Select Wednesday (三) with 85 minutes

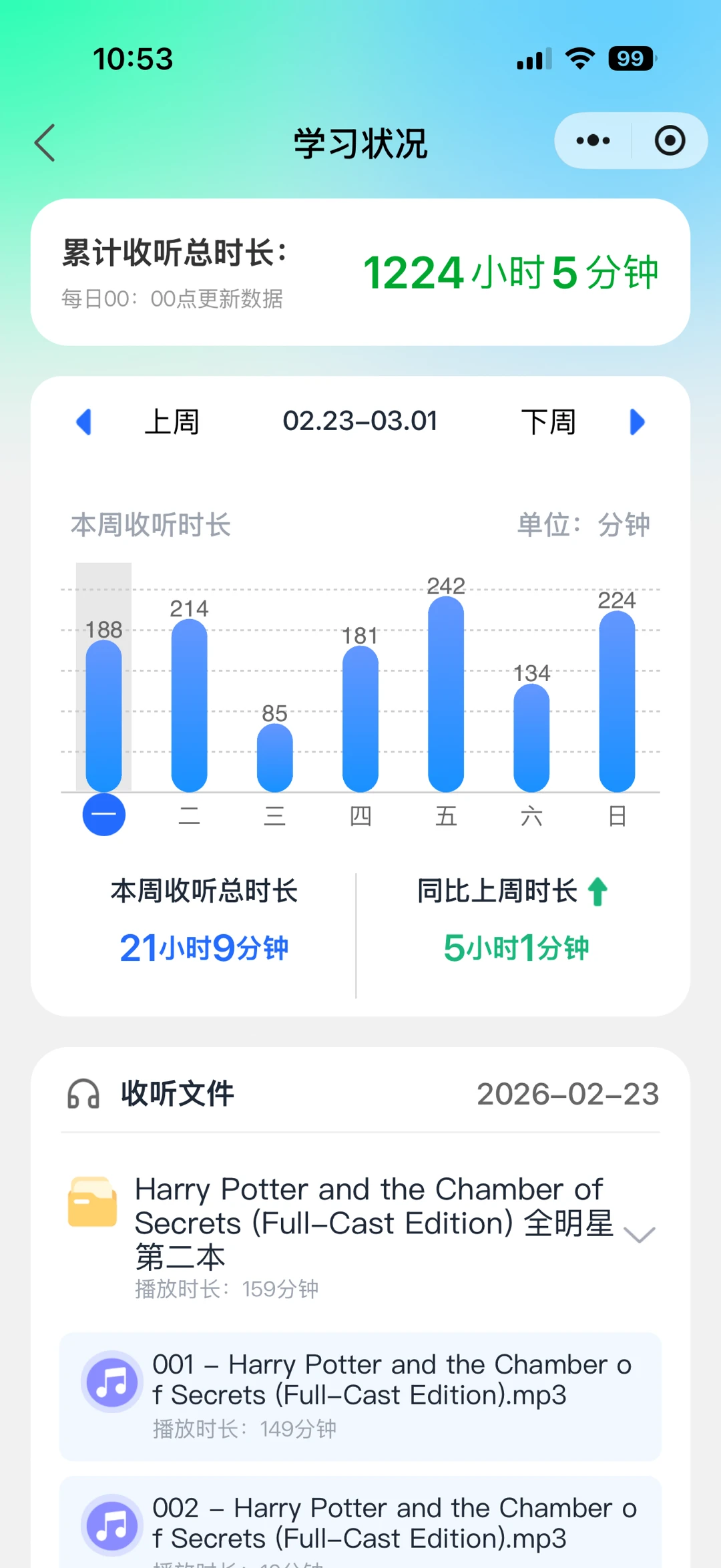tap(275, 758)
